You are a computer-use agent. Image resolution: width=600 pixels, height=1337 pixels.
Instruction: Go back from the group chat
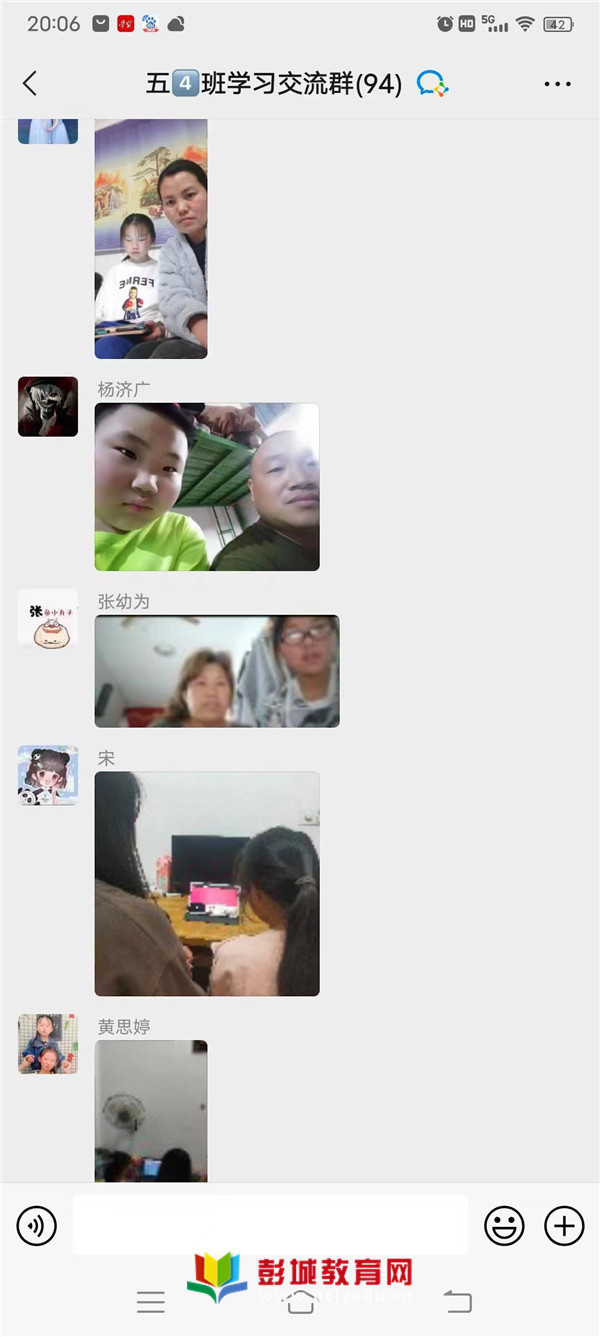coord(30,84)
